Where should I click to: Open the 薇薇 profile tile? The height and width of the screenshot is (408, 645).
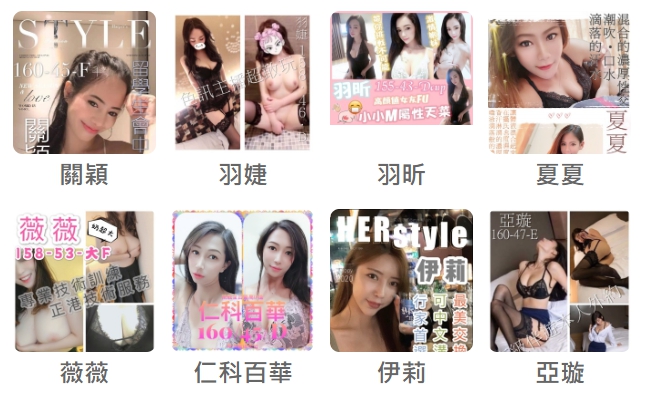tap(84, 281)
